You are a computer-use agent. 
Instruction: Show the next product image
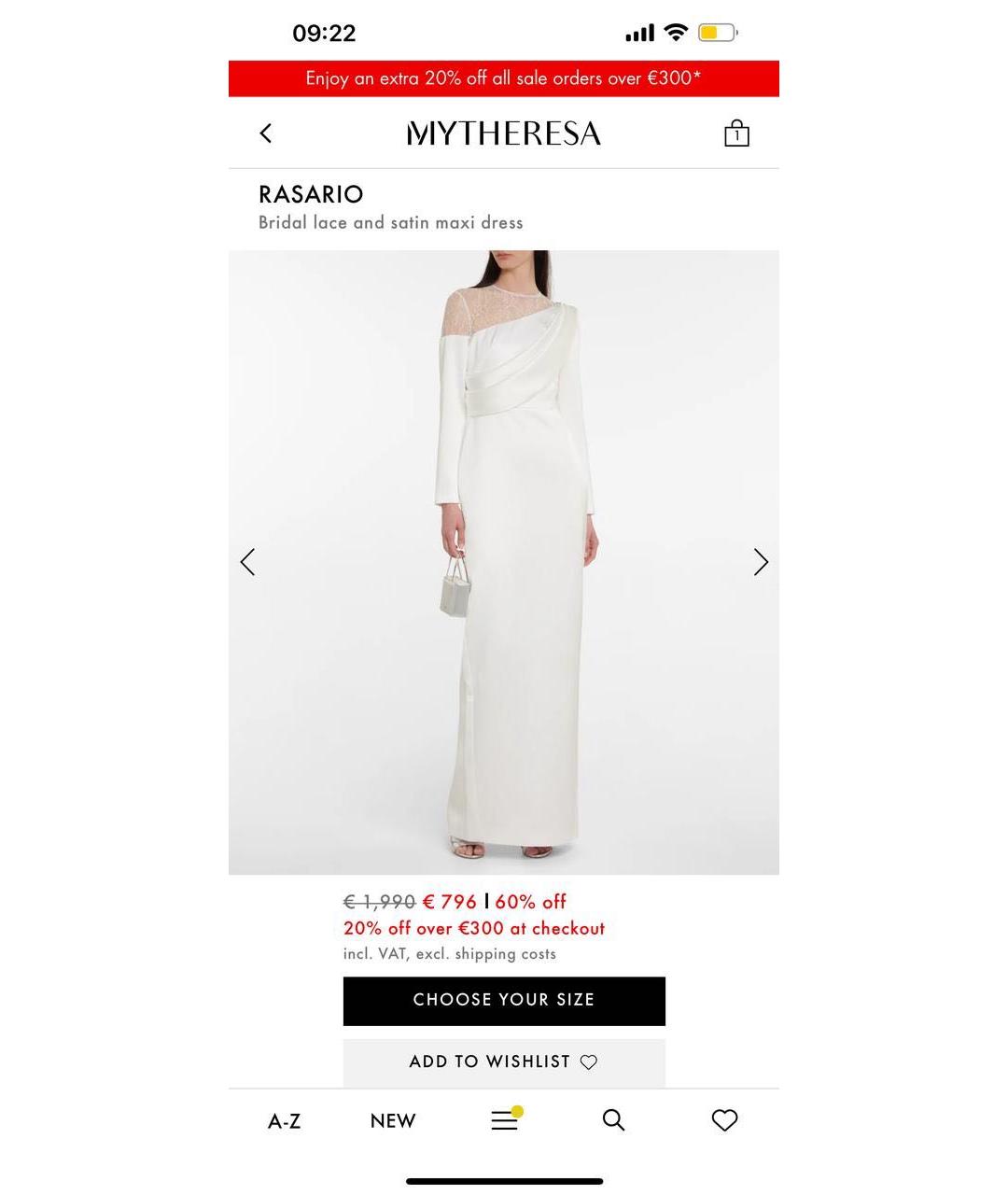point(761,562)
